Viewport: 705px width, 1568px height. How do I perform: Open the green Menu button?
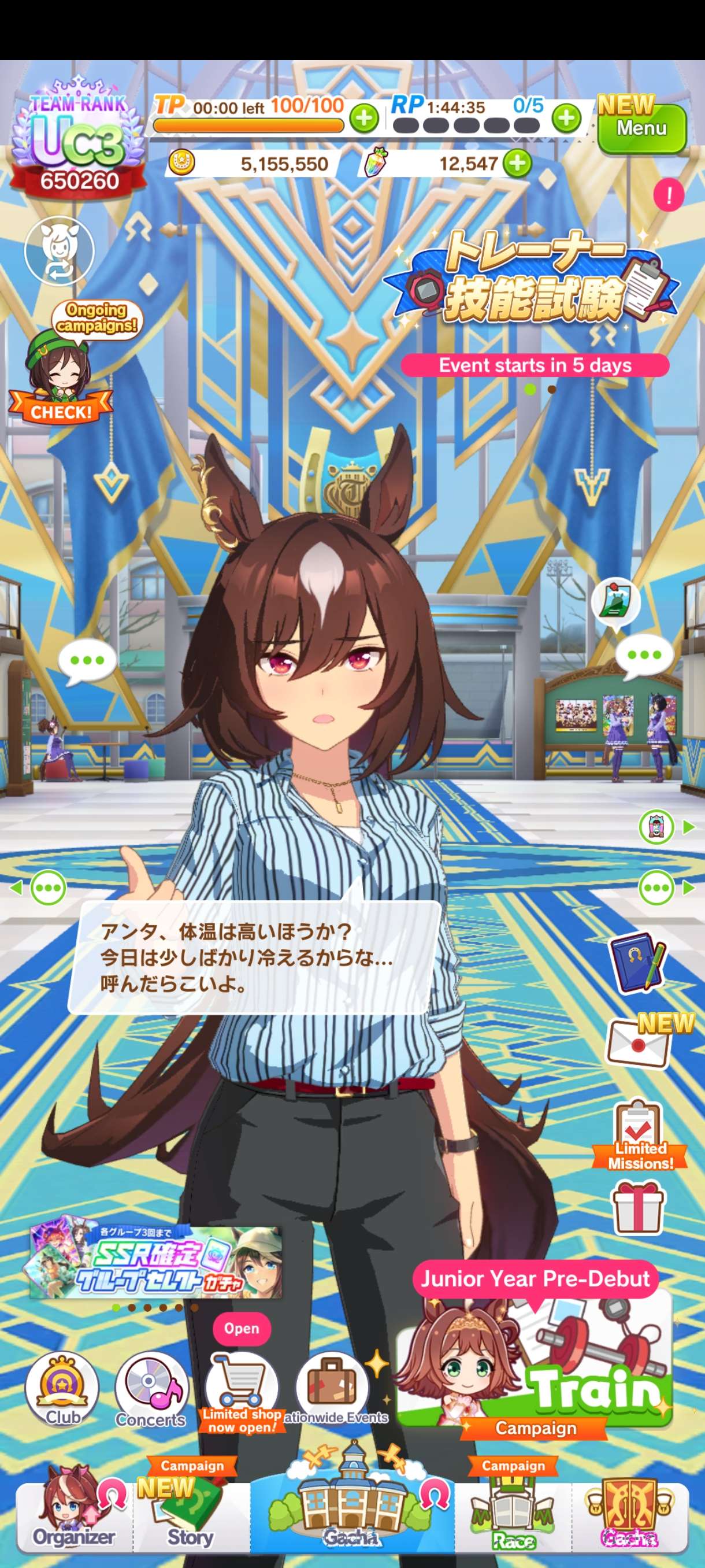(x=641, y=128)
